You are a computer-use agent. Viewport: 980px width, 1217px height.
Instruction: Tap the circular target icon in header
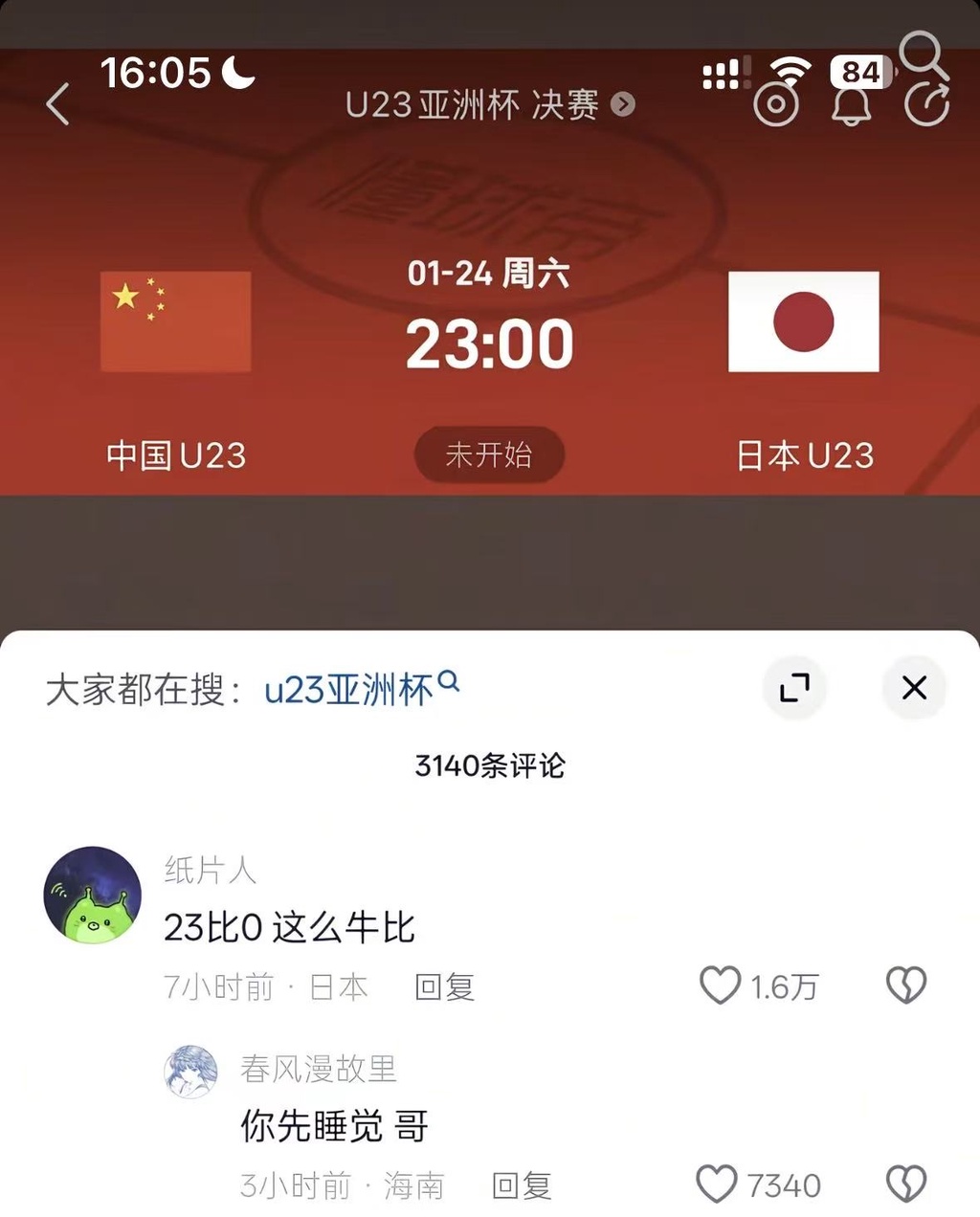(x=776, y=104)
